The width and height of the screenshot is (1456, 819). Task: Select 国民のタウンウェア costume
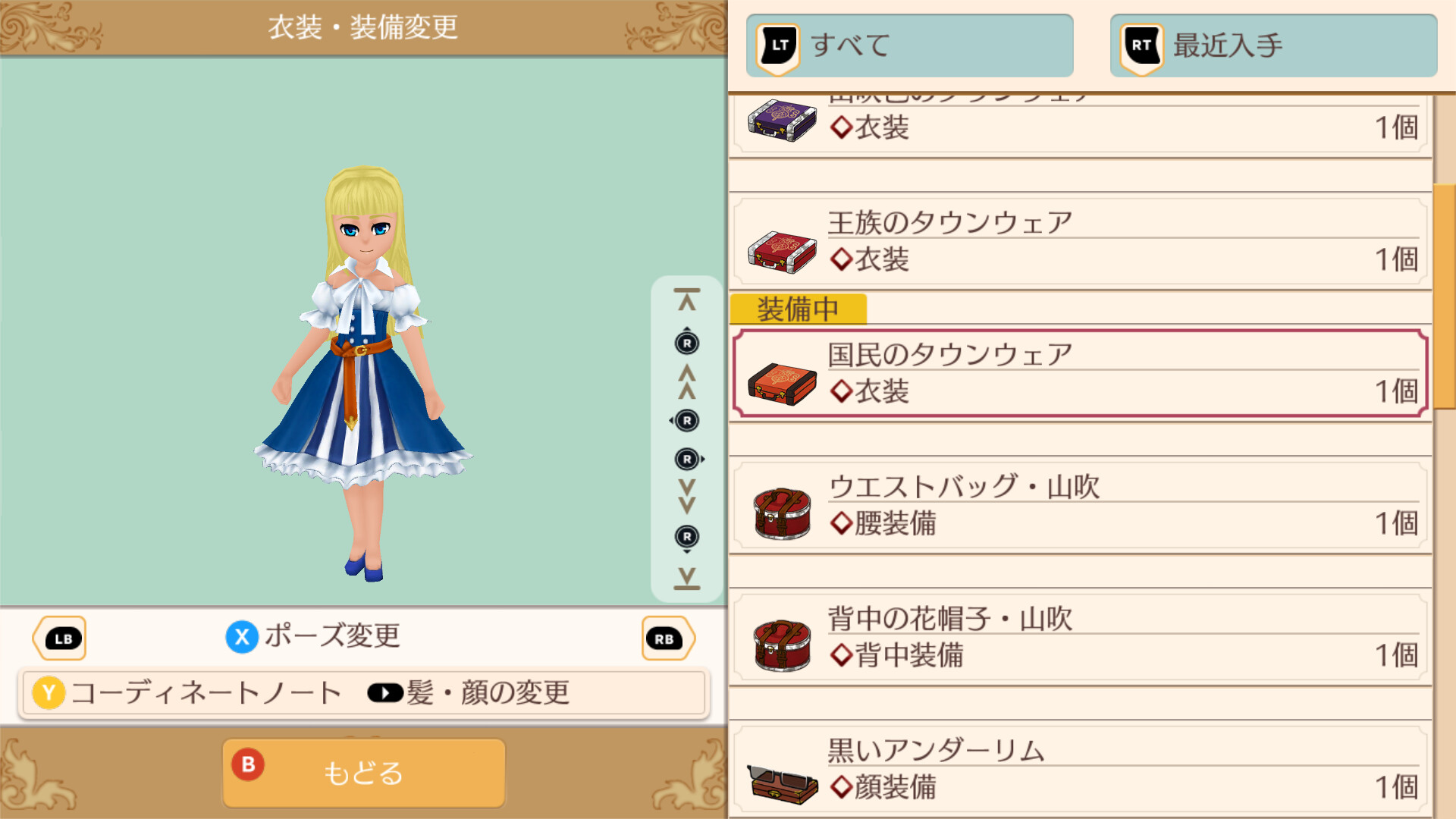1080,373
